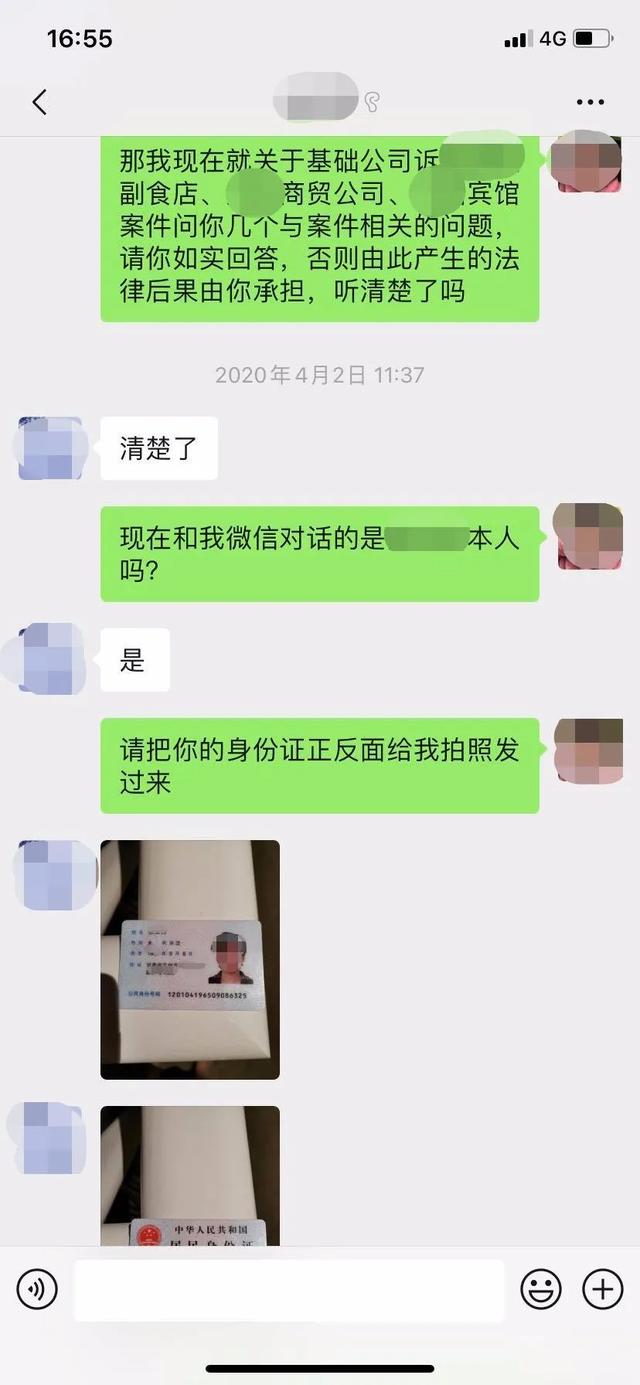Viewport: 640px width, 1385px height.
Task: Open the plus attachment menu
Action: pos(602,1290)
